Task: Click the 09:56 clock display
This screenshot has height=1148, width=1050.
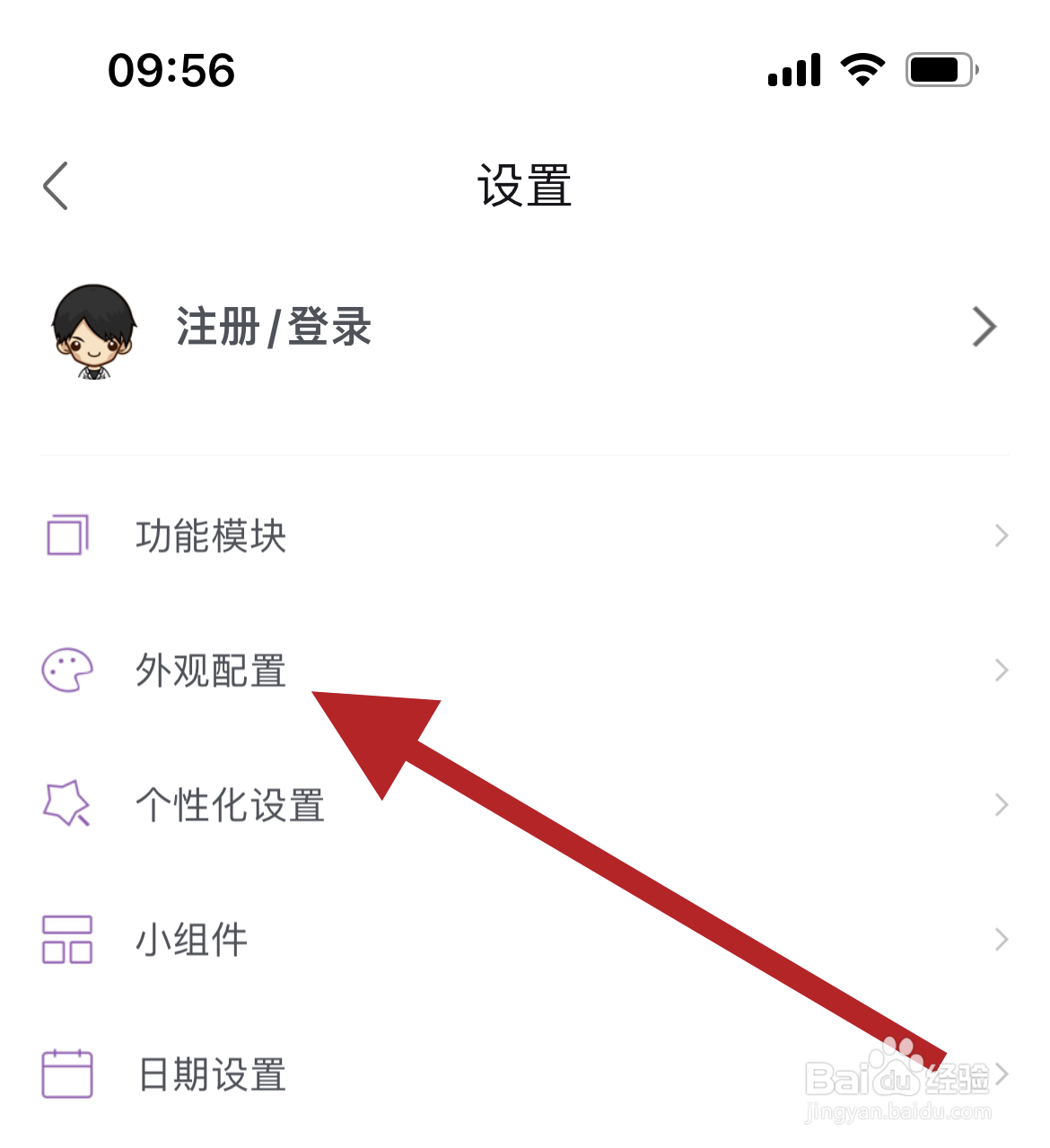Action: tap(171, 70)
